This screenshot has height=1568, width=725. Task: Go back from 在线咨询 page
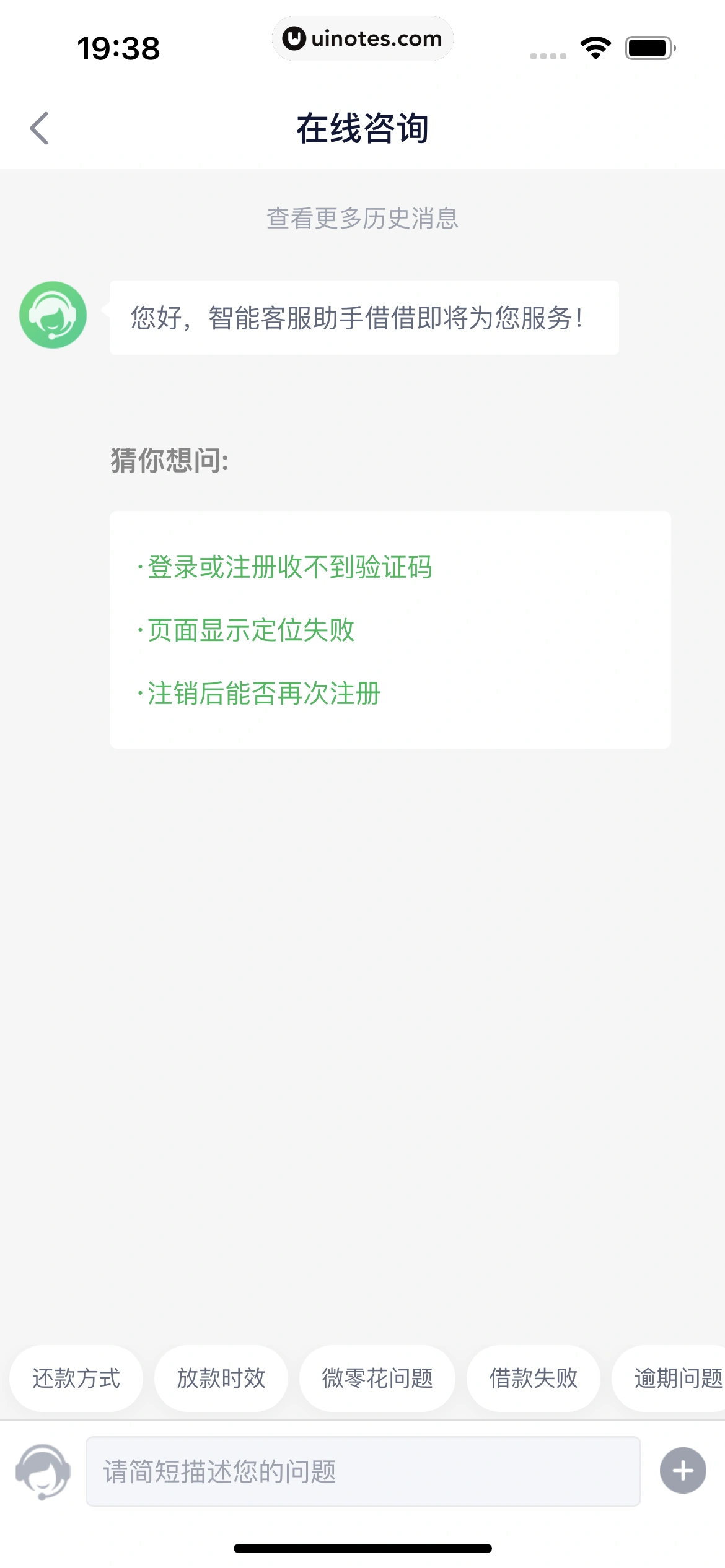pyautogui.click(x=39, y=128)
